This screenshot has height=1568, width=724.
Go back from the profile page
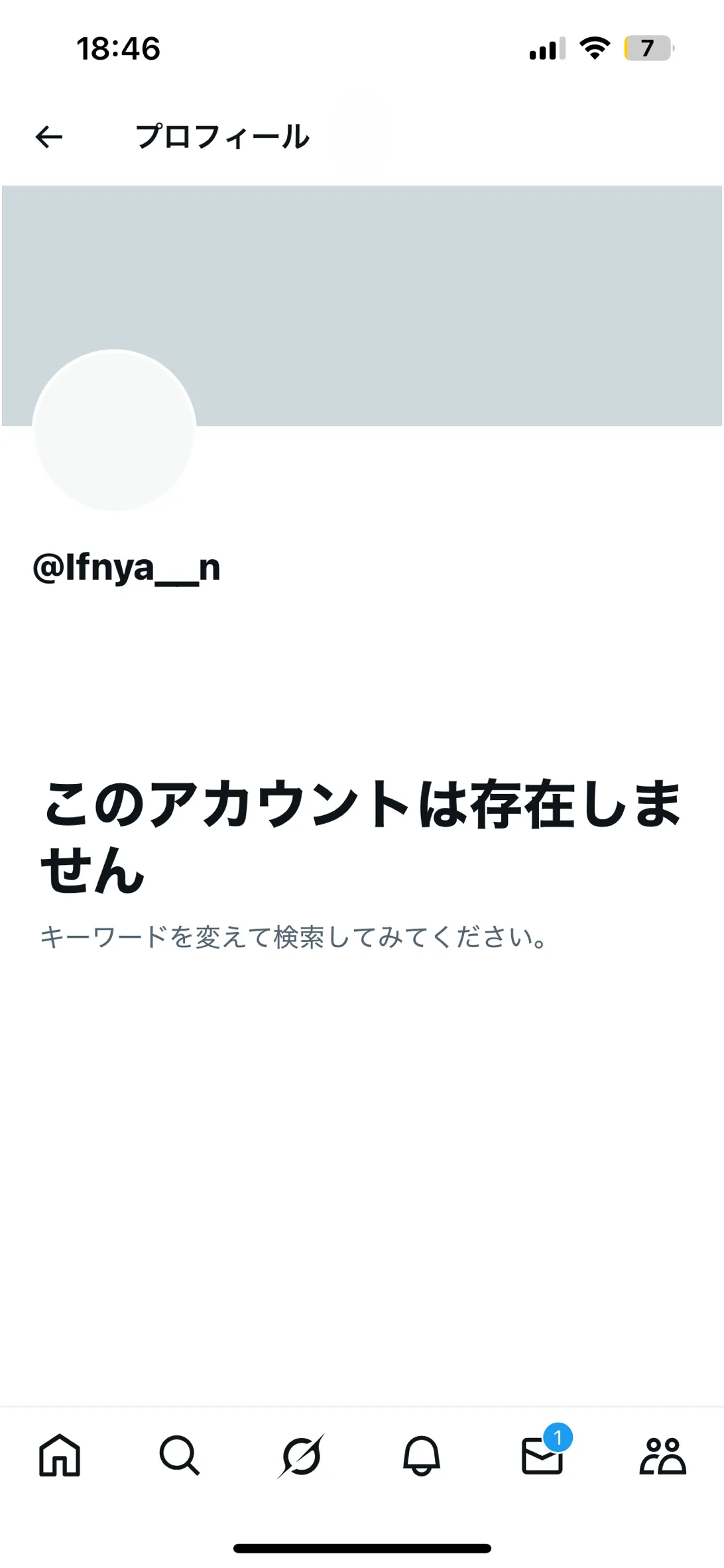pos(48,137)
